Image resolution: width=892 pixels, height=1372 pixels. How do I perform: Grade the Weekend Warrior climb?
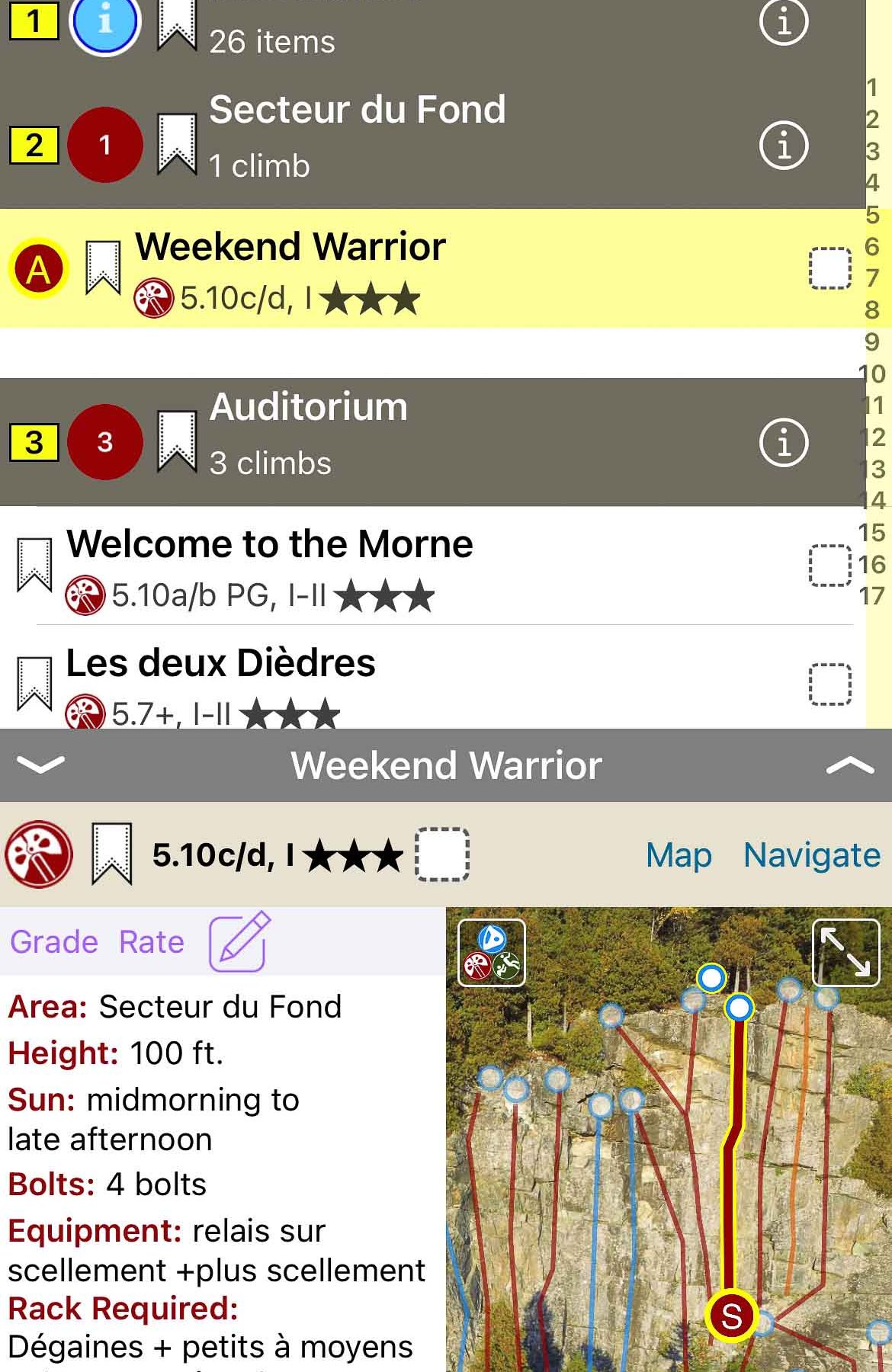pyautogui.click(x=53, y=942)
